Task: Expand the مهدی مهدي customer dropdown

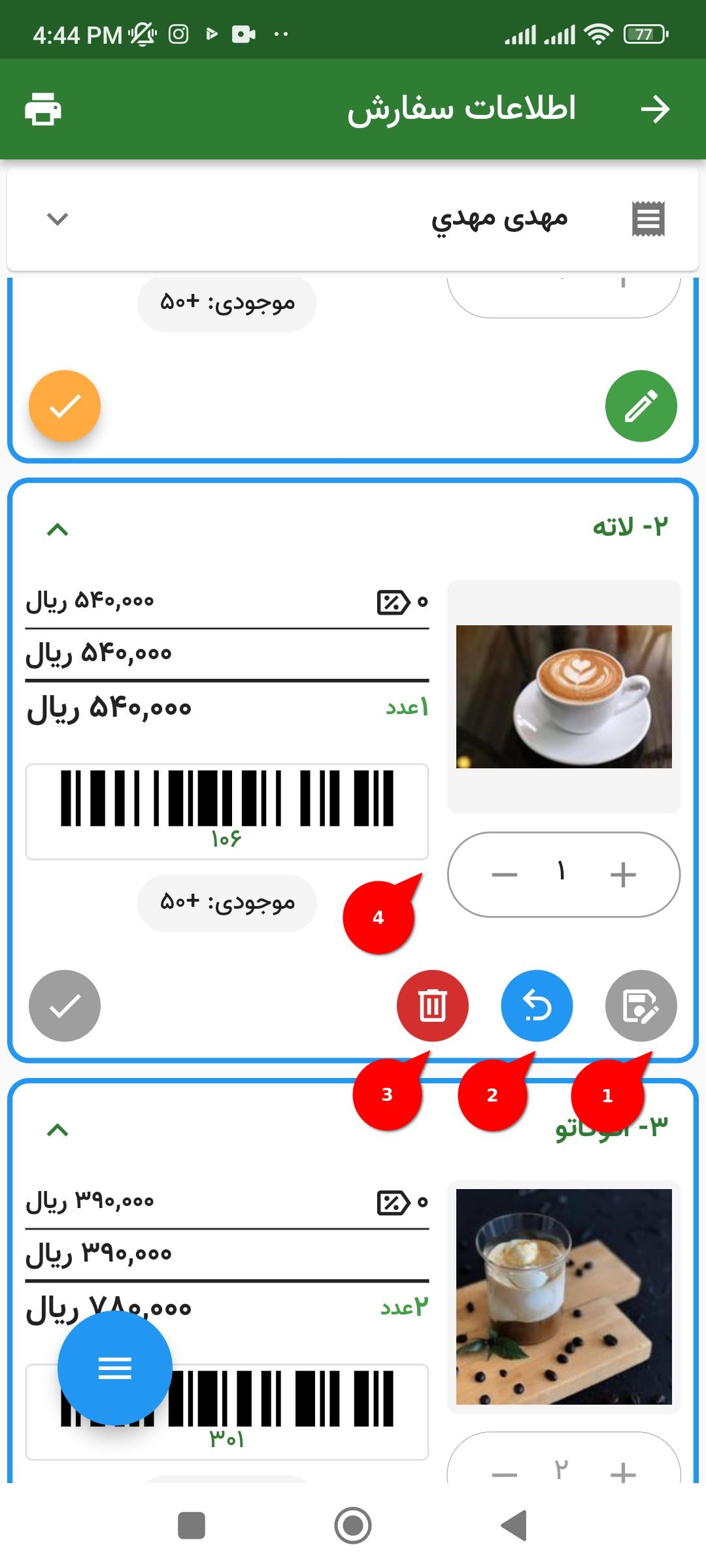Action: [58, 219]
